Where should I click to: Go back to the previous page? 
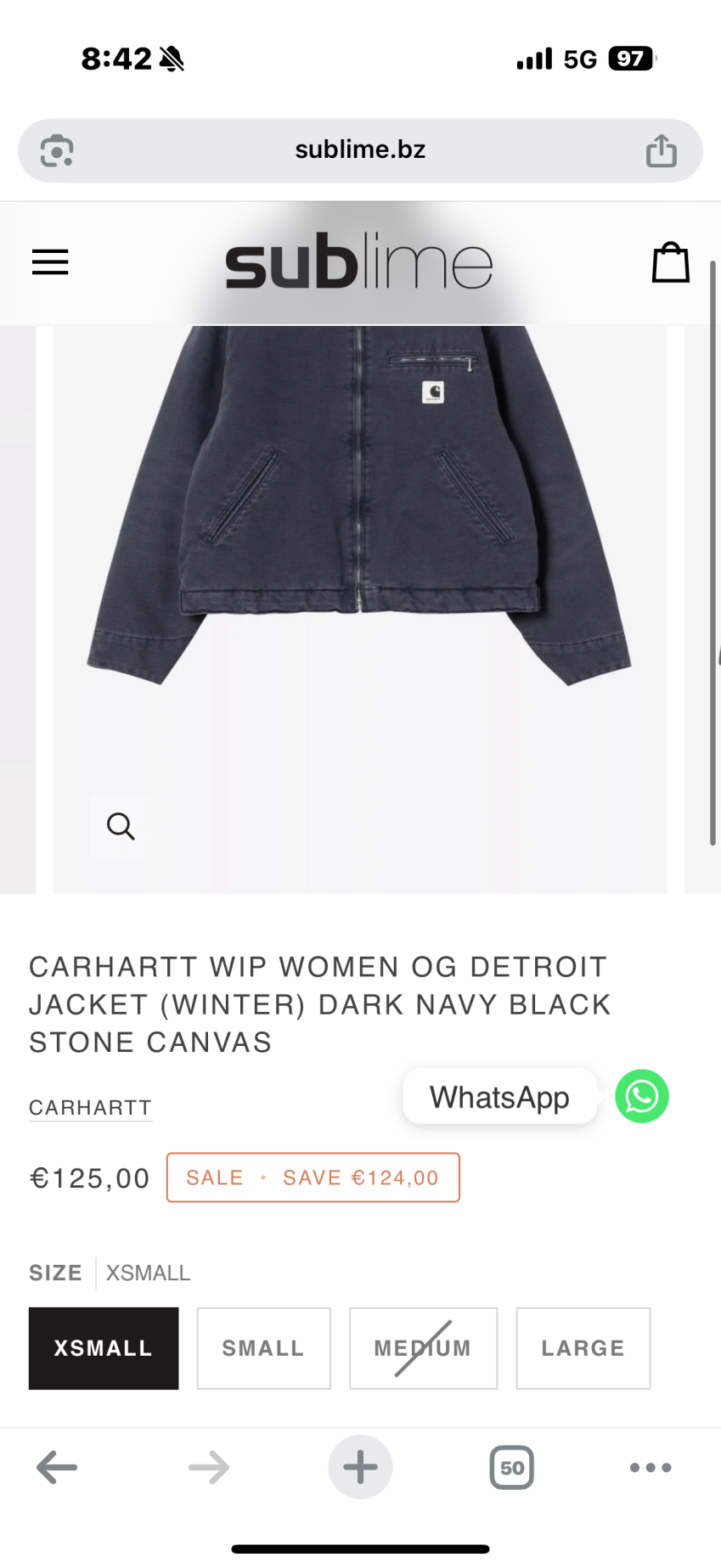[x=57, y=1467]
